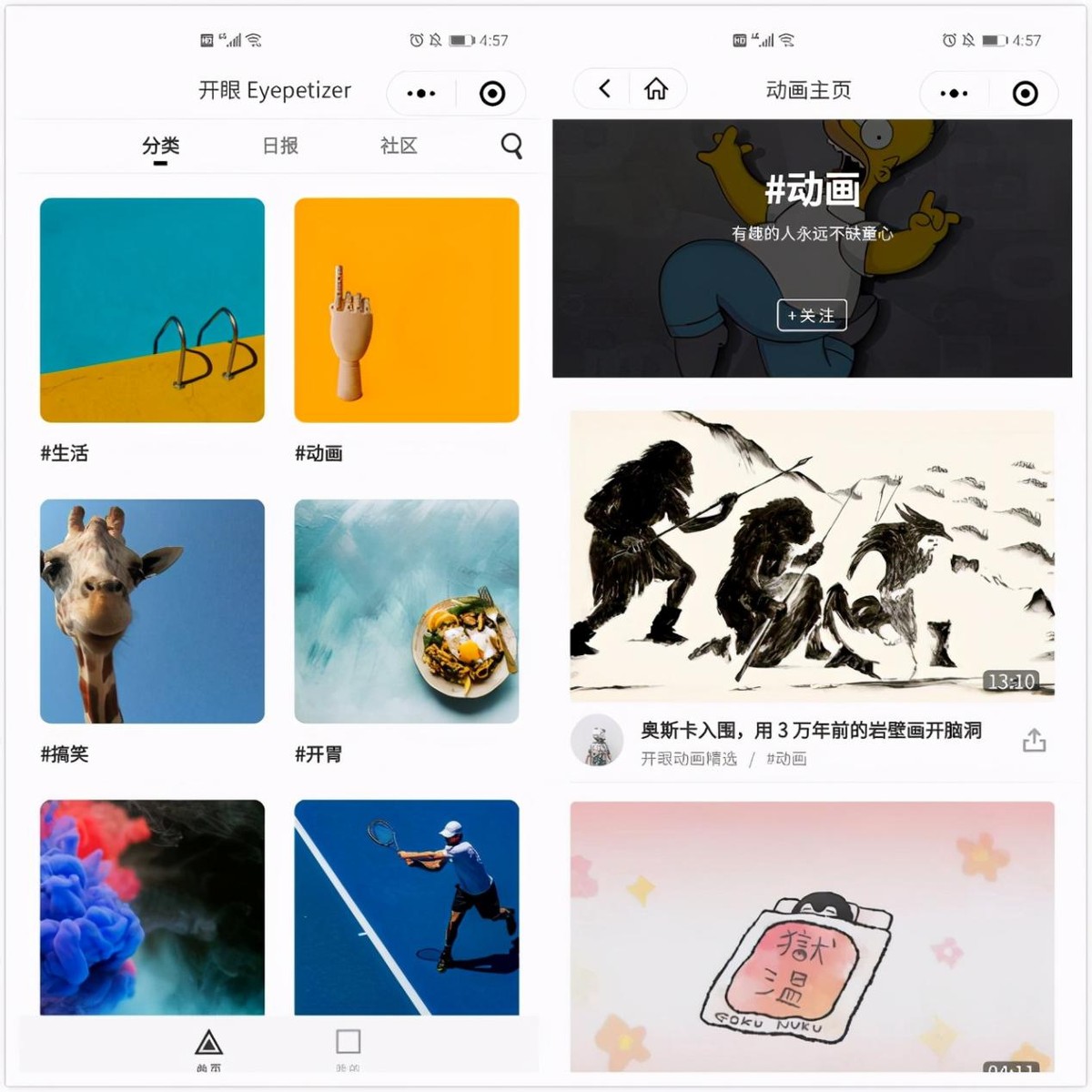Open the #搞笑 giraffe category tile
The height and width of the screenshot is (1092, 1092).
pos(152,612)
